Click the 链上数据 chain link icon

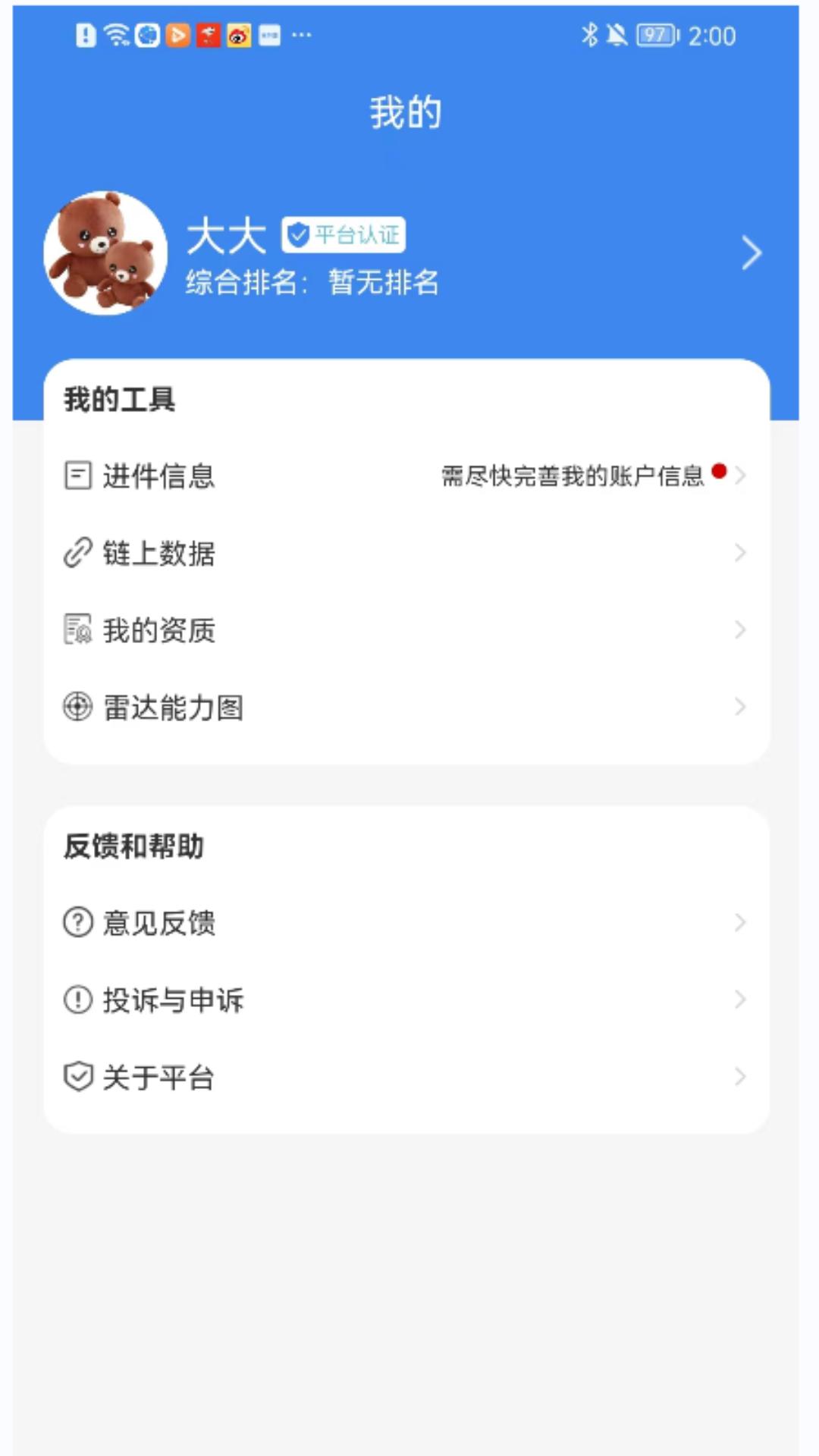point(77,553)
